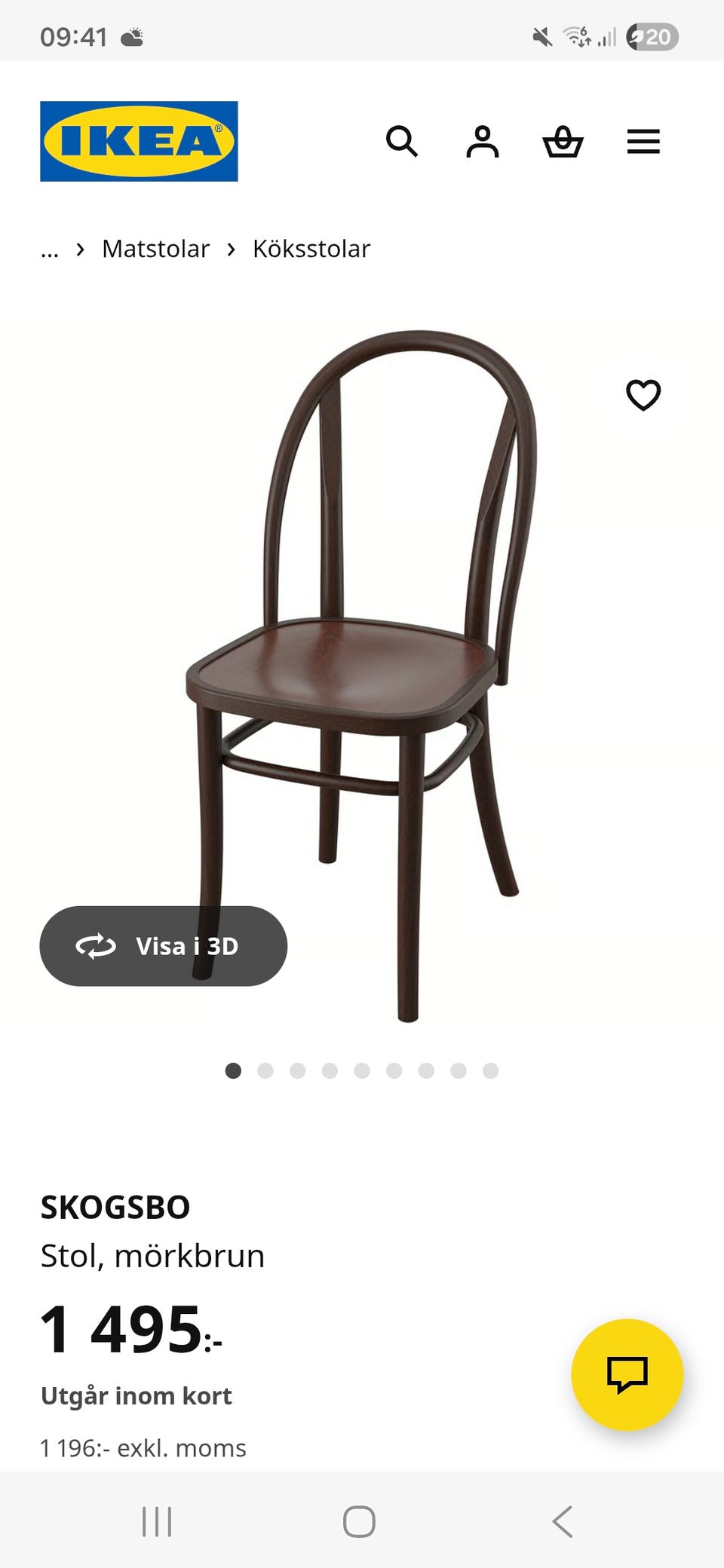
Task: Expand the collapsed breadcrumb ellipsis
Action: (x=50, y=249)
